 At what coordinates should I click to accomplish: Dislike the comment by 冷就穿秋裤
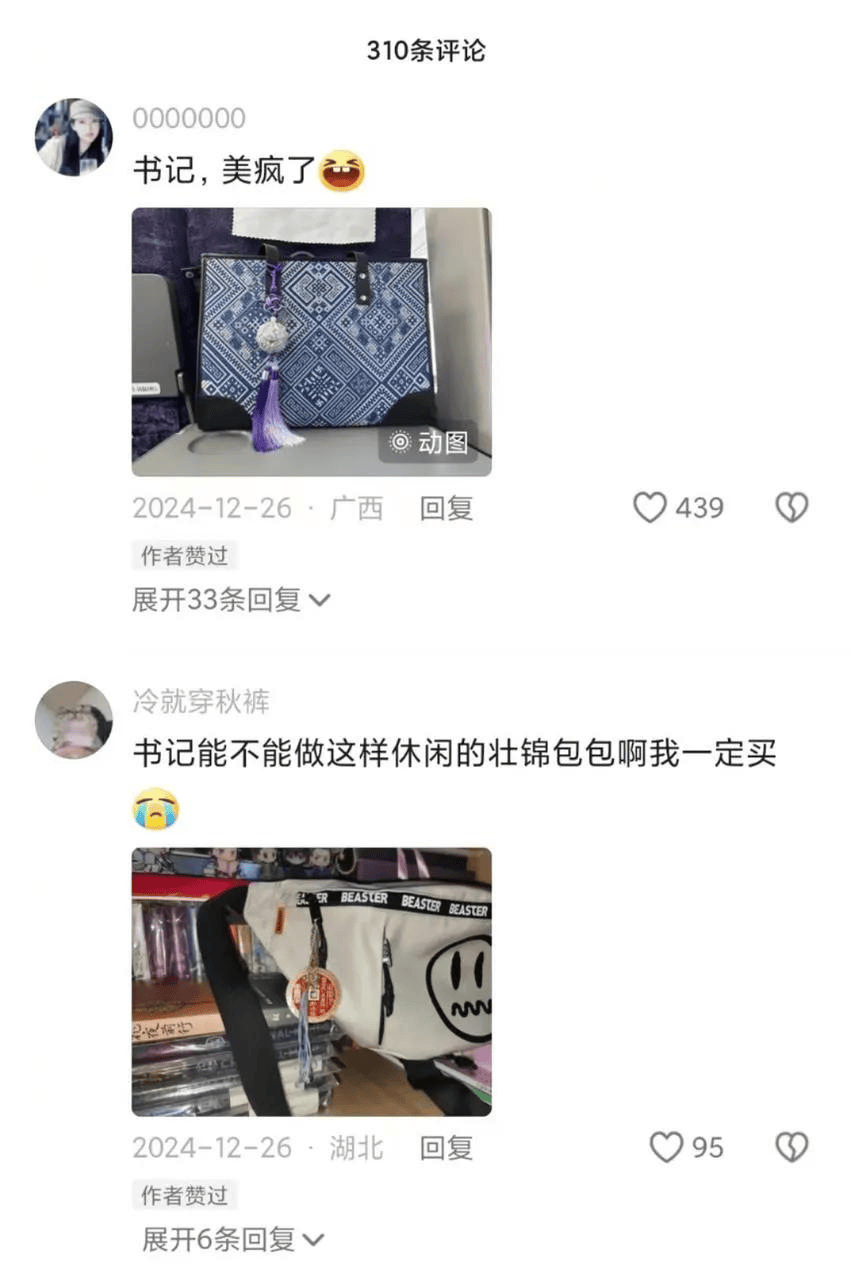pos(791,1147)
